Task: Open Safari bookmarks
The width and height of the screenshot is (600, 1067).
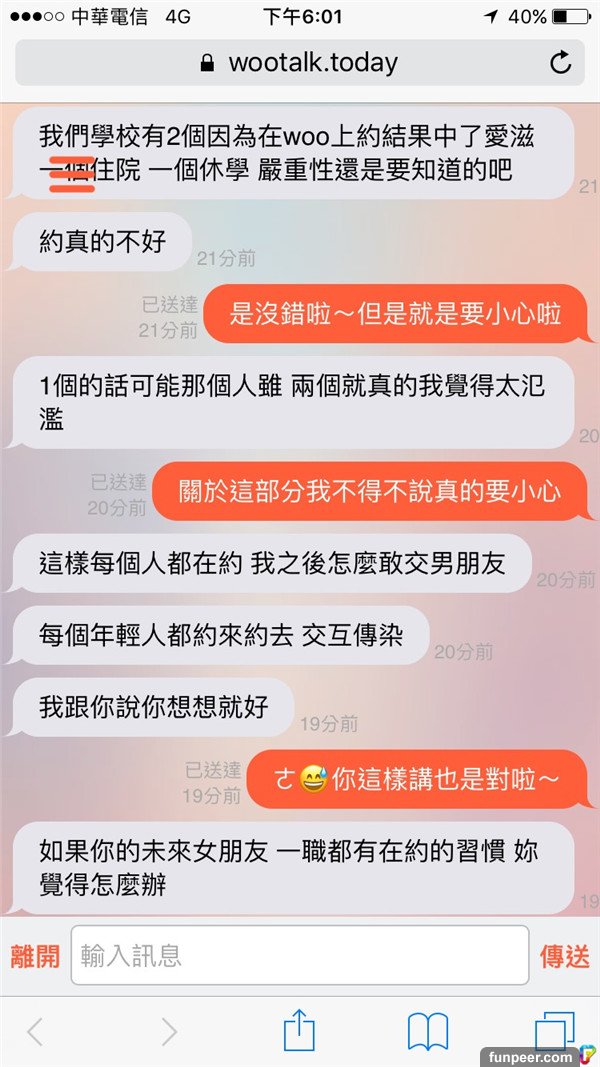Action: [428, 1031]
